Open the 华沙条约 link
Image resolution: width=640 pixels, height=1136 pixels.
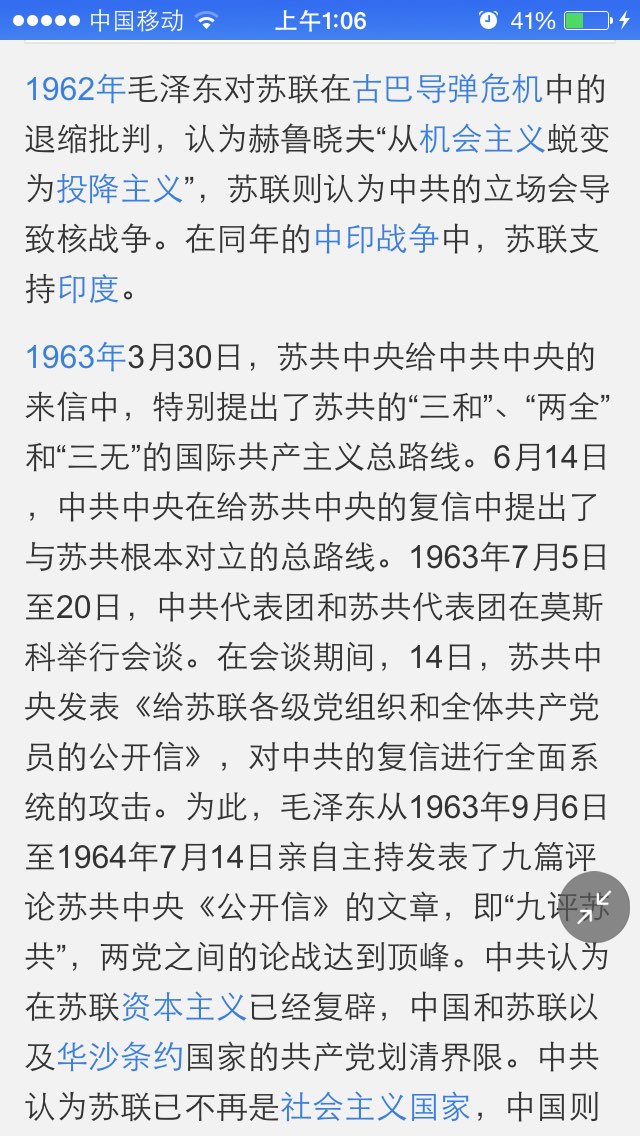coord(120,1057)
